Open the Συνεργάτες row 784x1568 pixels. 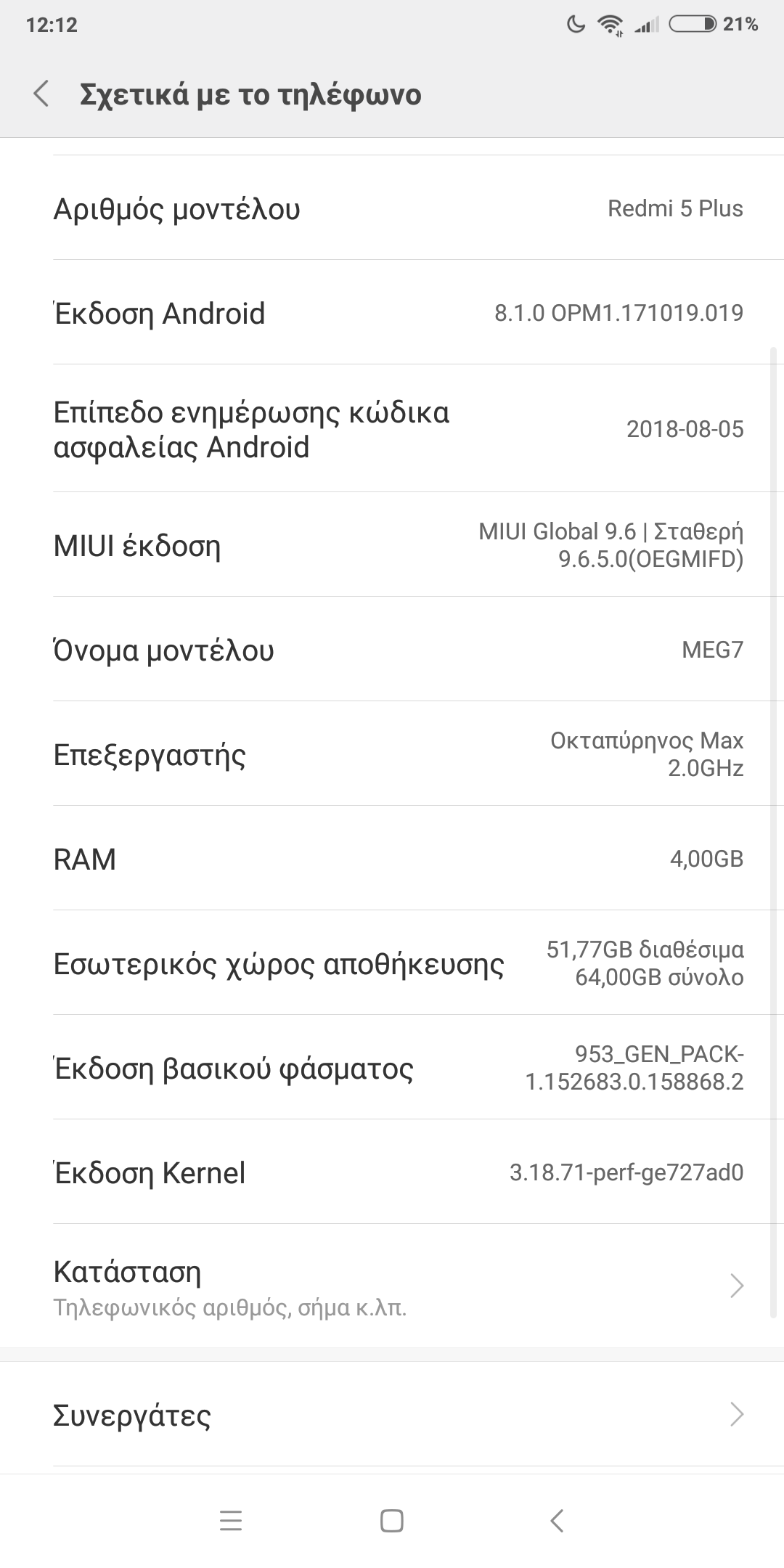pos(392,1414)
